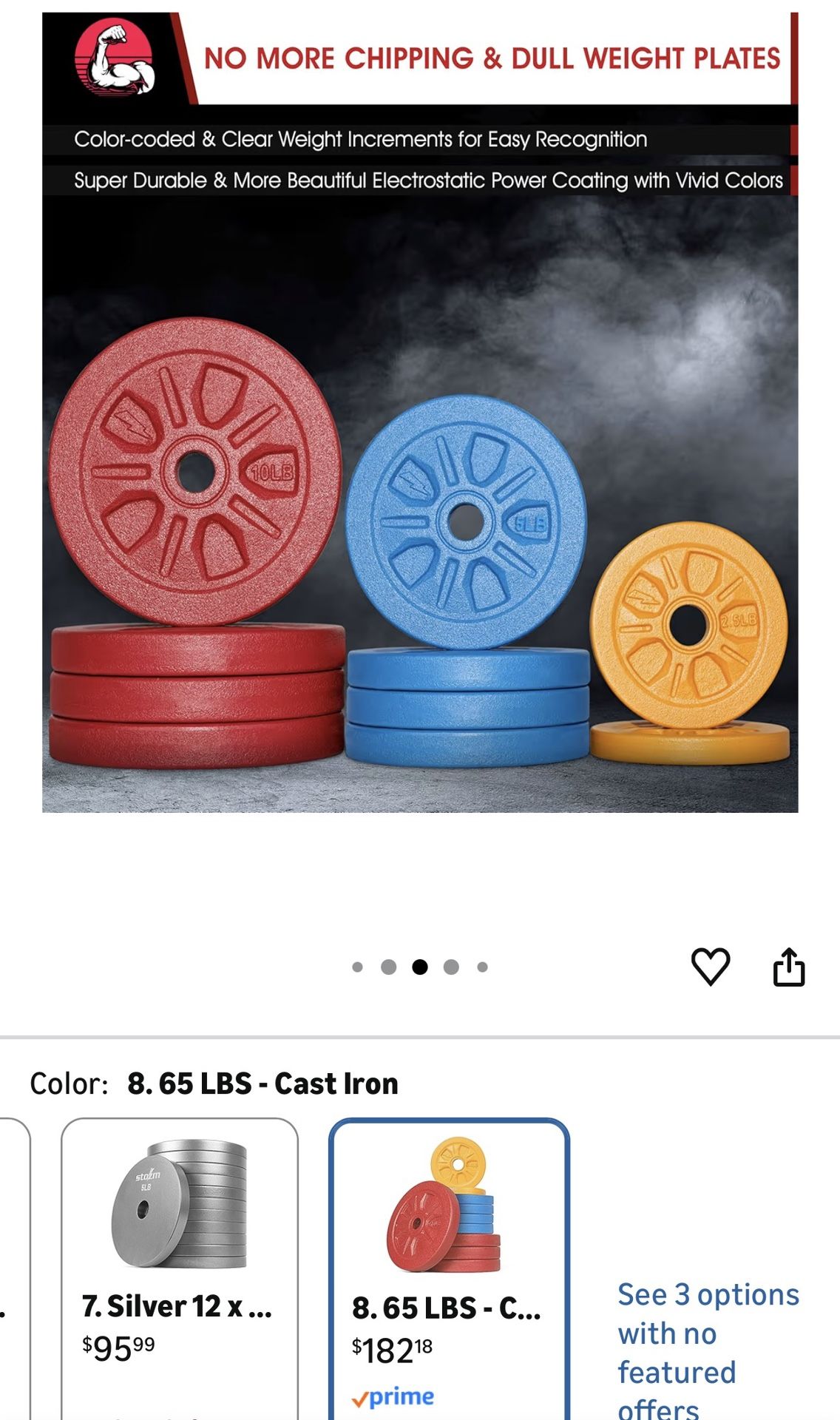Click the main weight plates product image
840x1420 pixels.
click(420, 518)
